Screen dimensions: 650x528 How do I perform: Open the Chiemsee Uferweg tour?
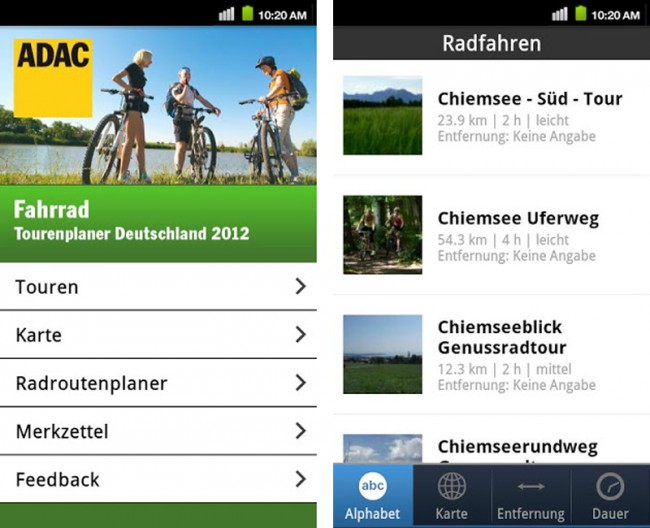click(x=491, y=236)
